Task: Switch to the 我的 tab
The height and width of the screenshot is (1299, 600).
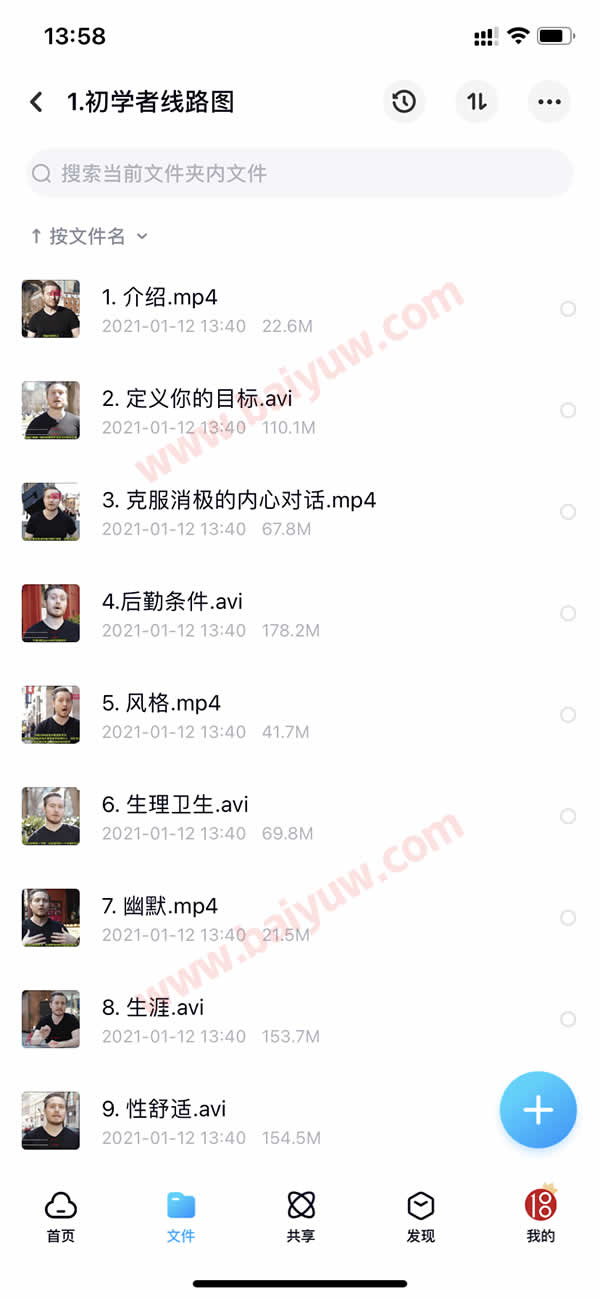Action: pos(541,1216)
